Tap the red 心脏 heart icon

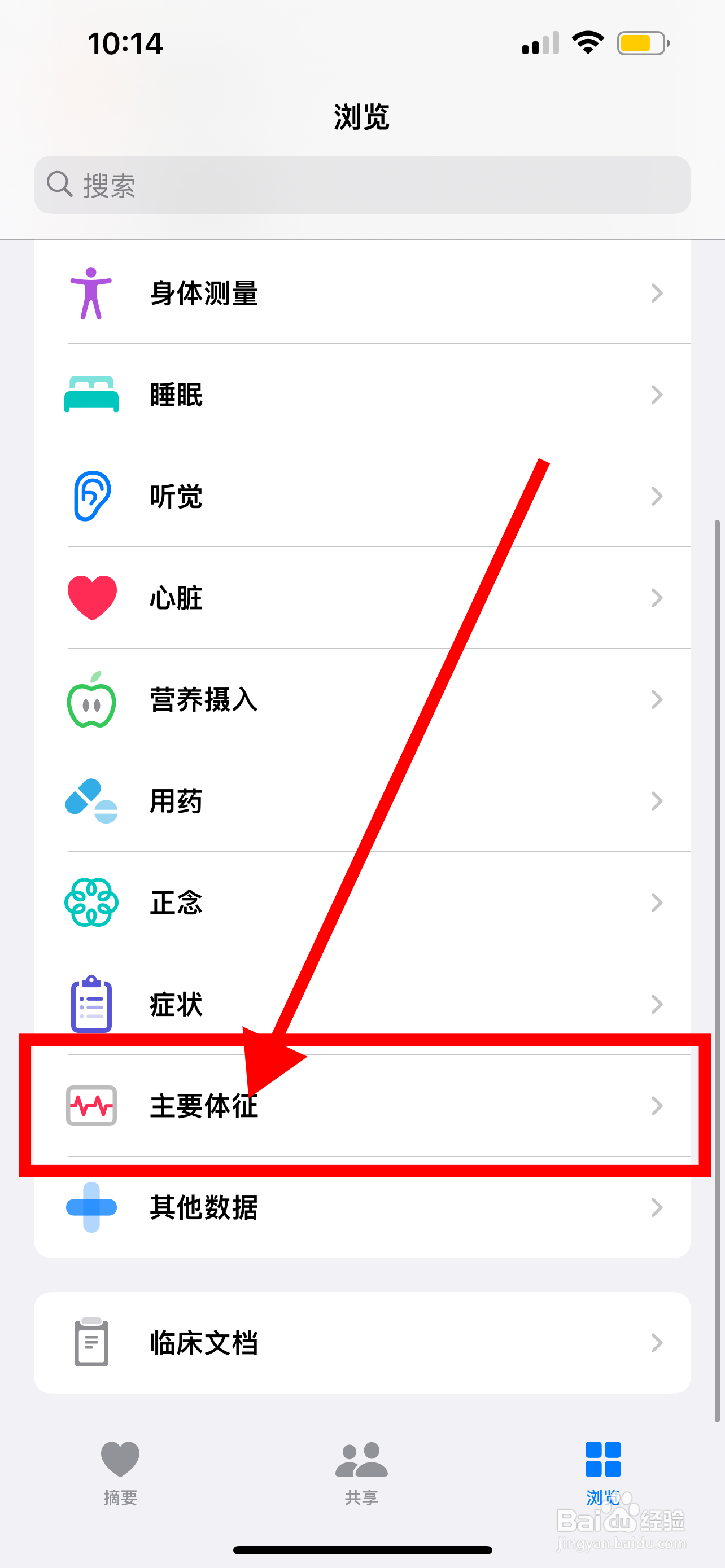tap(92, 597)
